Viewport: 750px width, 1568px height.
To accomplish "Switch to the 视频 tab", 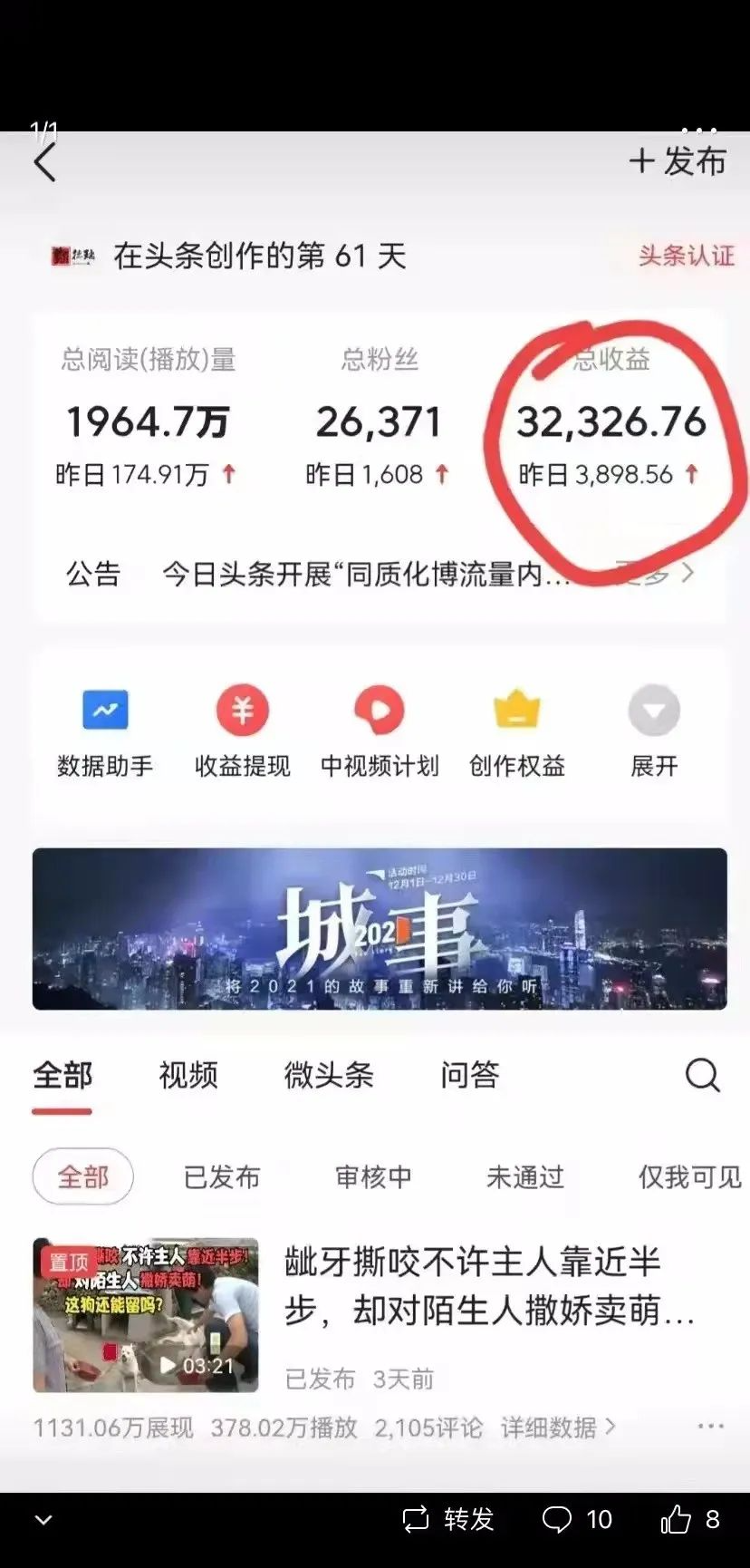I will pos(187,1076).
